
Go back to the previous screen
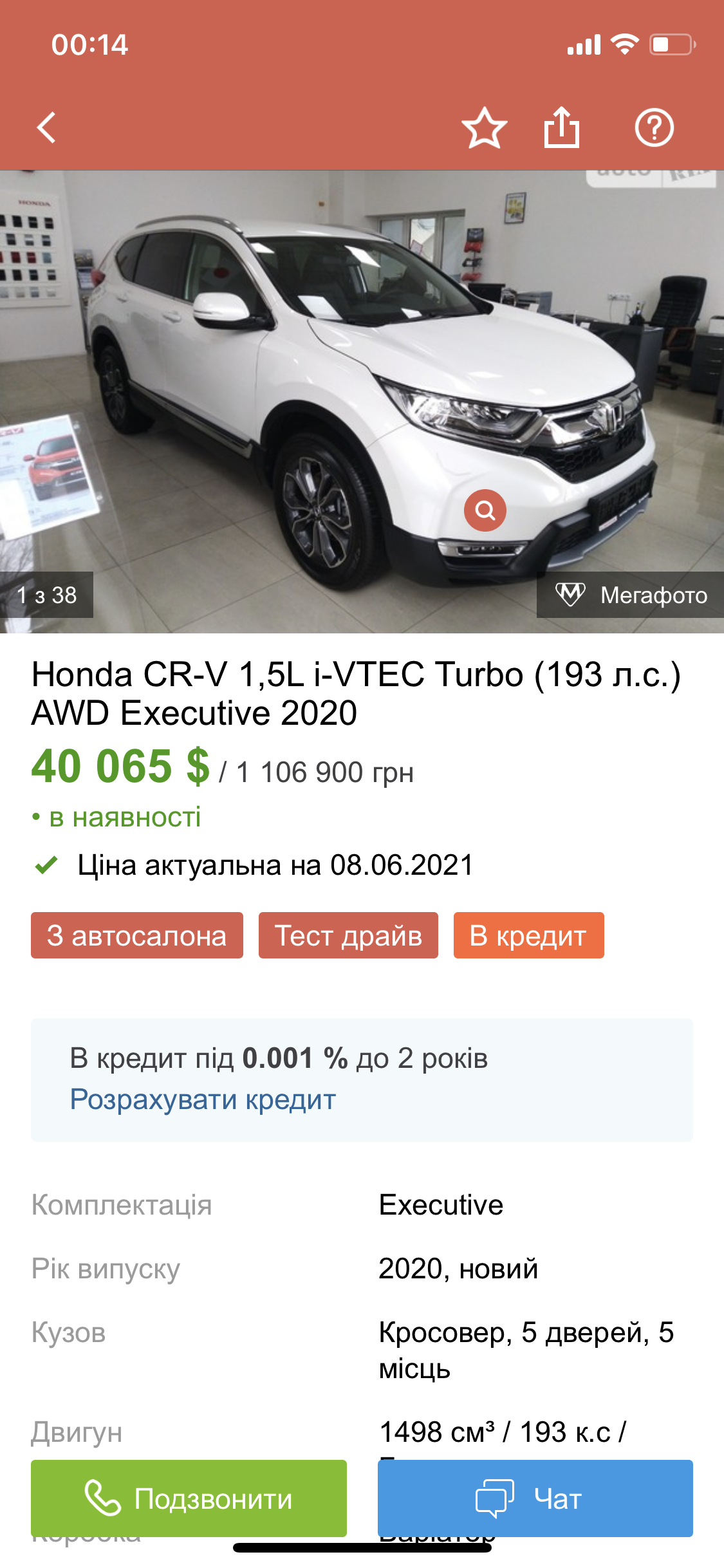[x=46, y=127]
